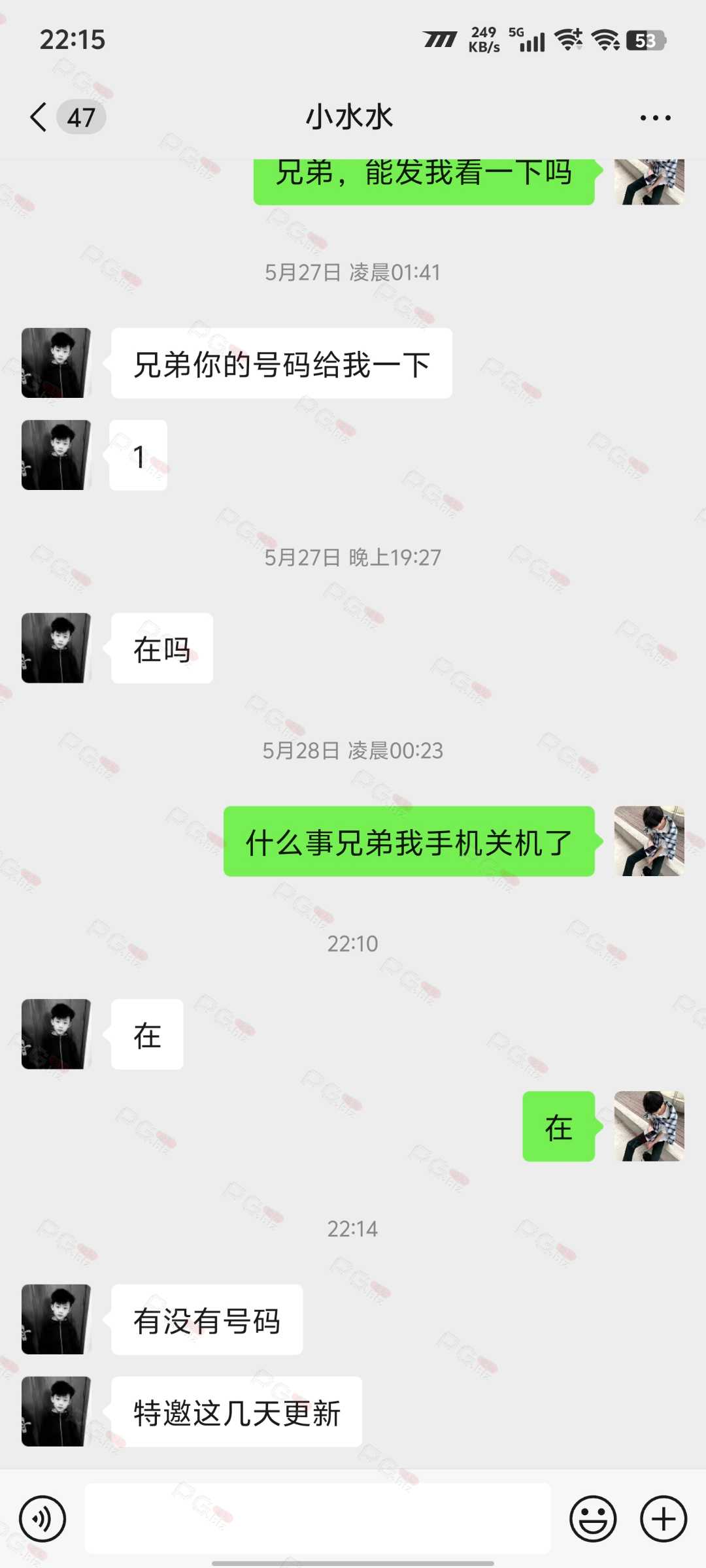Focus the message text field
Screen dimensions: 706x1568
pos(318,1518)
